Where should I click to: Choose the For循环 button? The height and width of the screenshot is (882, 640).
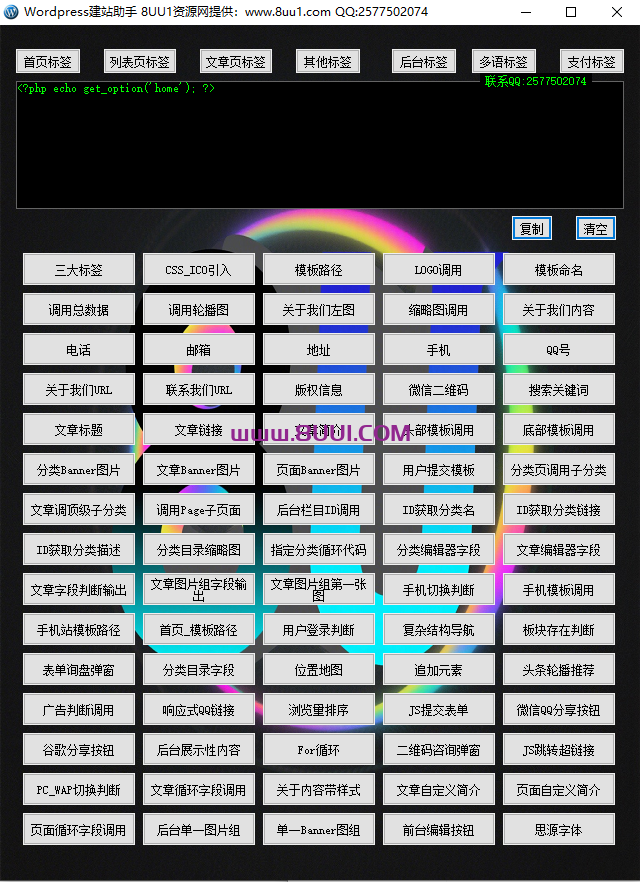coord(319,750)
